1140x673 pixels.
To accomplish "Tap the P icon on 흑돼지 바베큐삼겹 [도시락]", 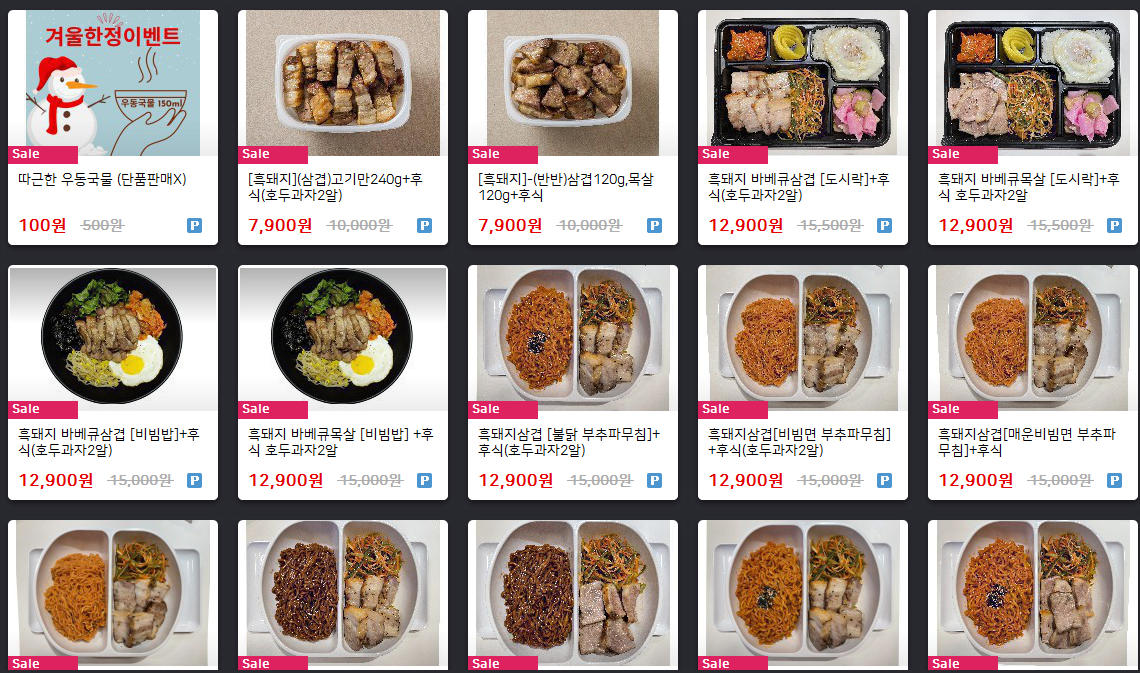I will 884,225.
